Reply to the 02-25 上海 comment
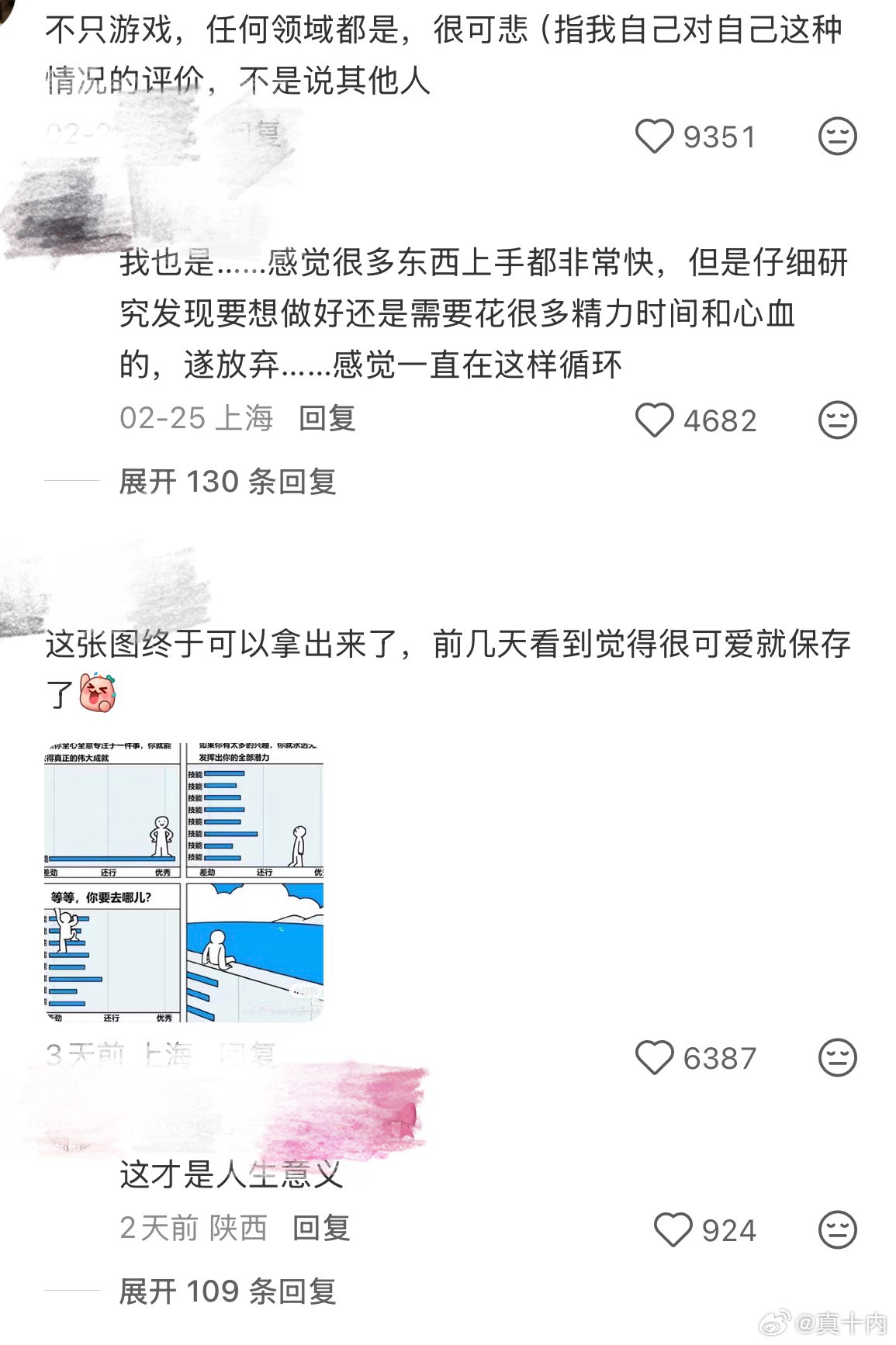 327,418
